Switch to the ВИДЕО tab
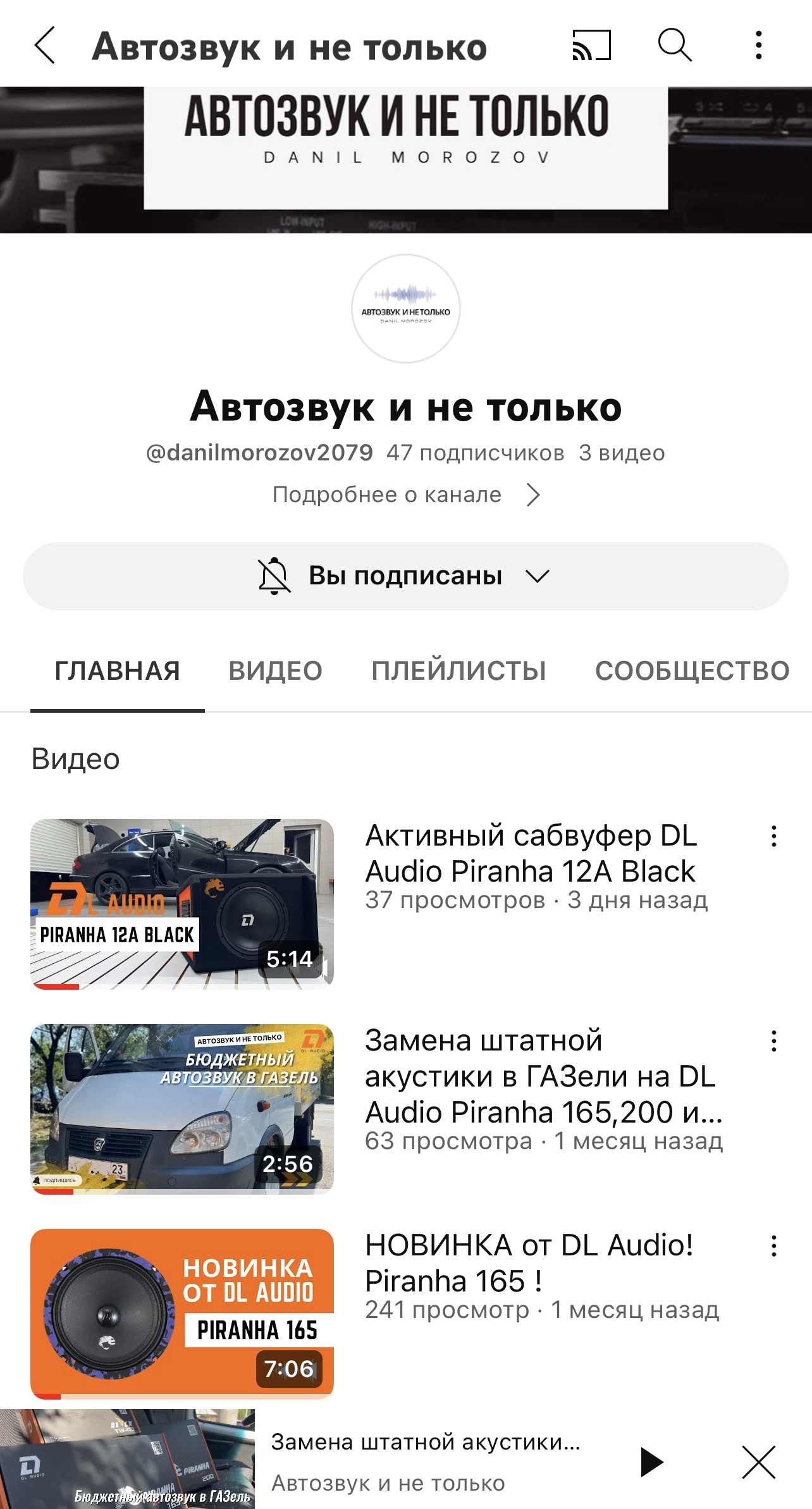This screenshot has width=812, height=1509. click(275, 670)
